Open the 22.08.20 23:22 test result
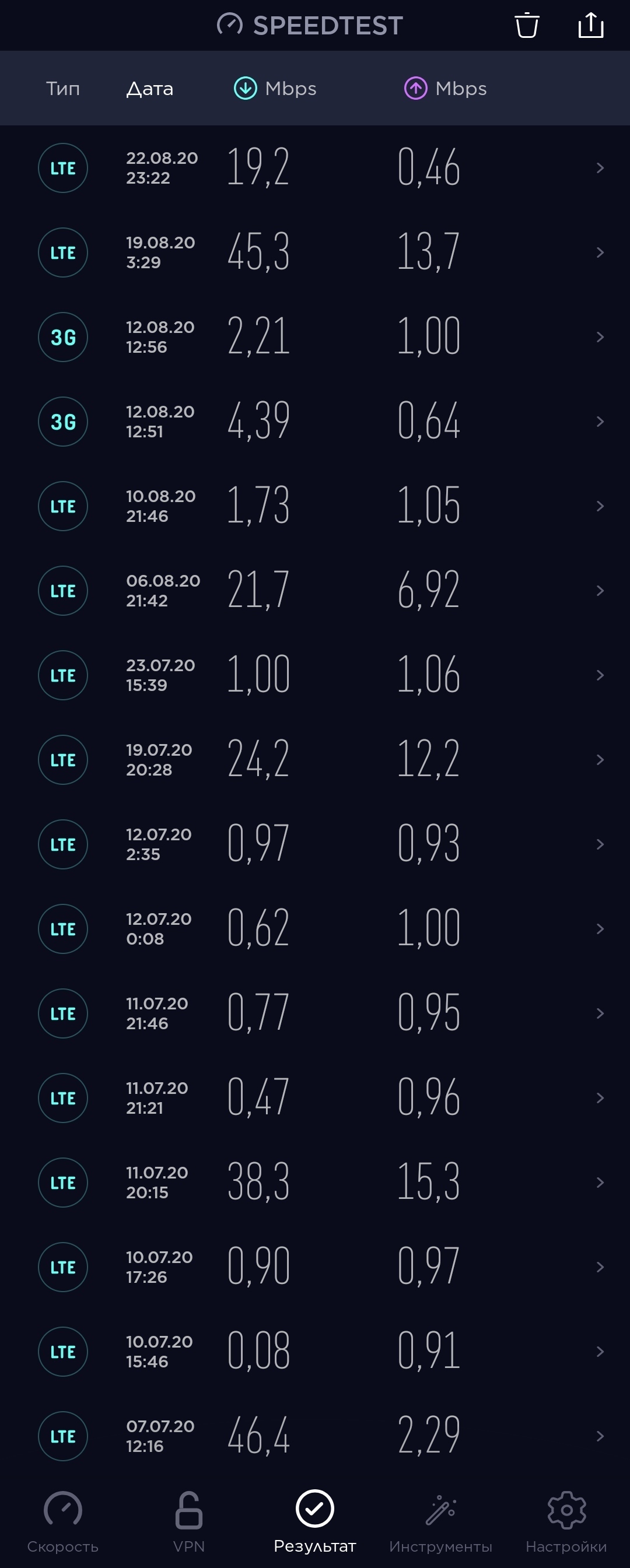630x1568 pixels. click(x=314, y=168)
